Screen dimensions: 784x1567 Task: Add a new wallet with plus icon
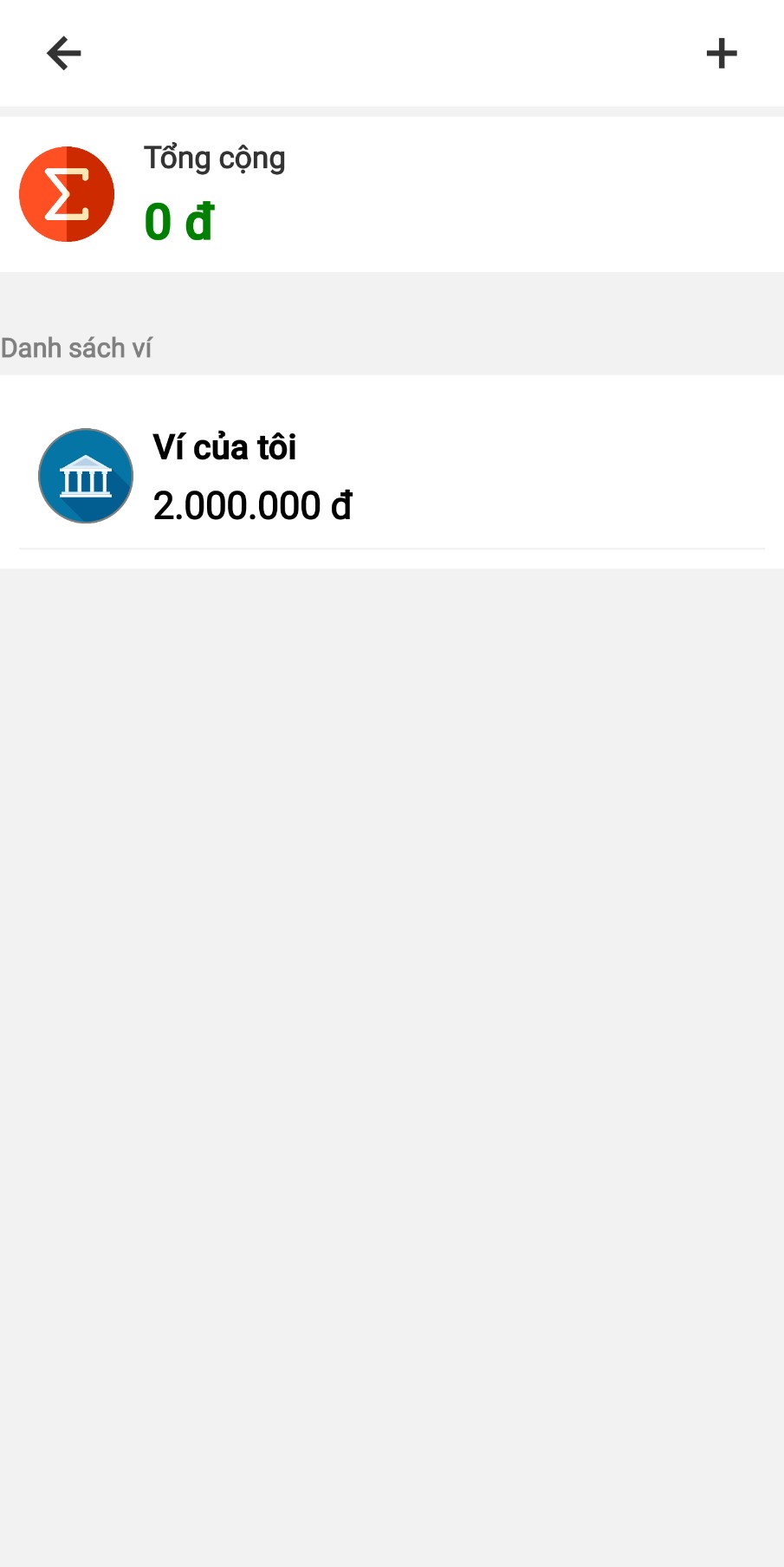click(x=721, y=54)
